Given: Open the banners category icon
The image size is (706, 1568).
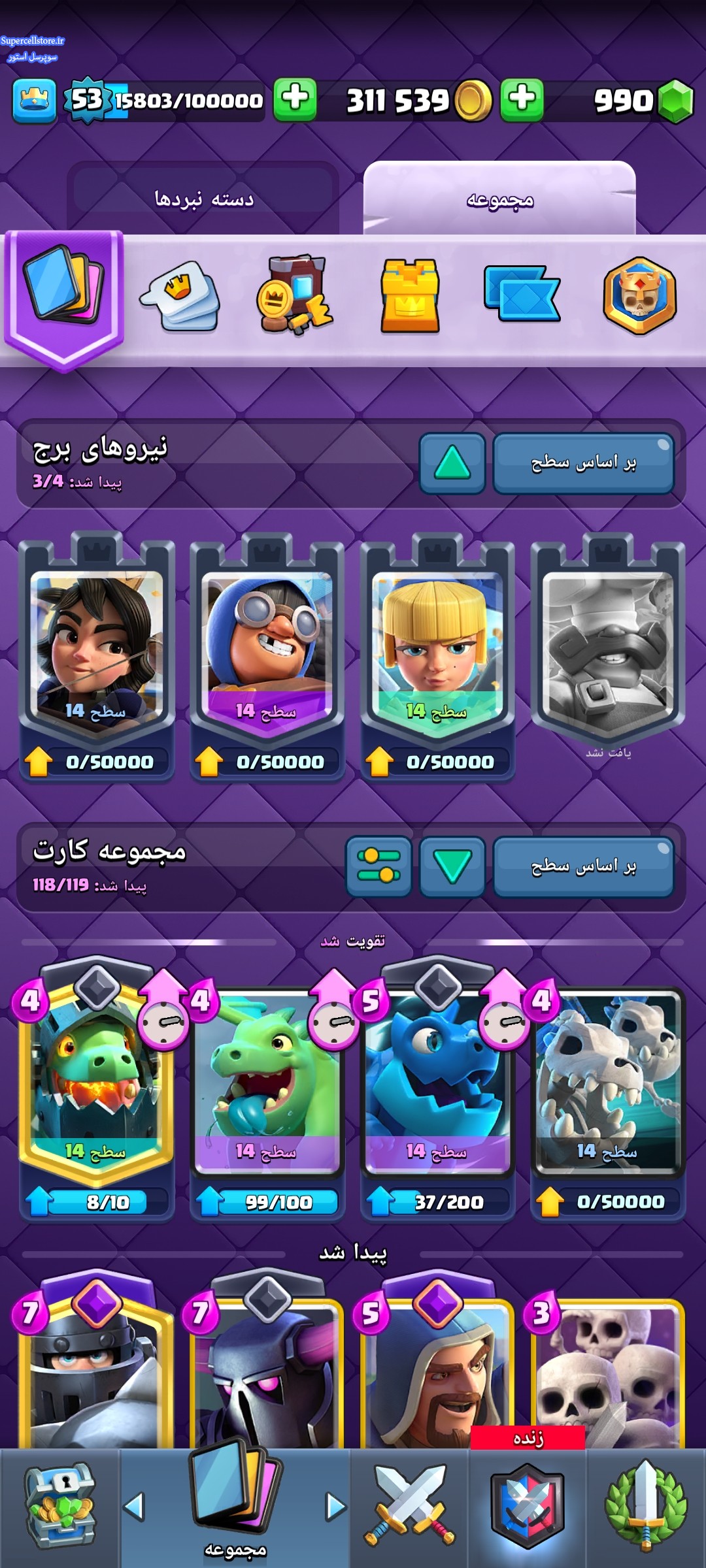Looking at the screenshot, I should coord(522,293).
